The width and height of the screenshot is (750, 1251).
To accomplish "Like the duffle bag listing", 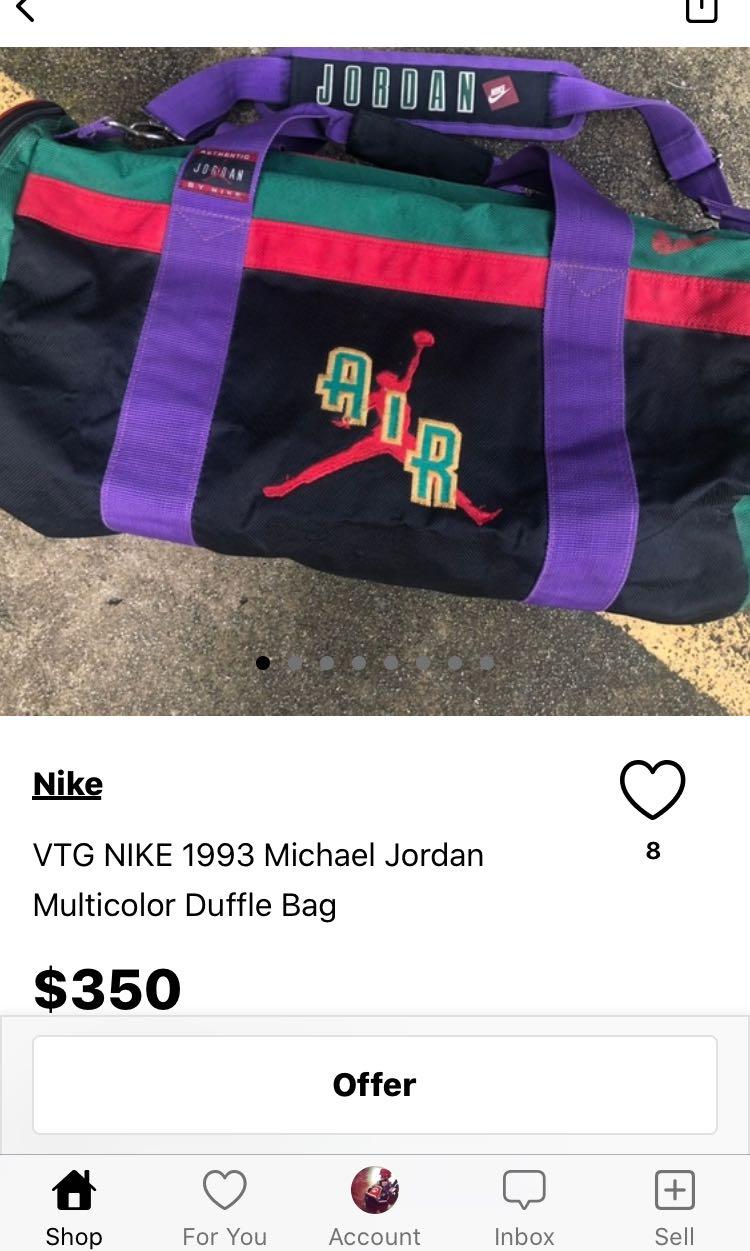I will tap(652, 790).
